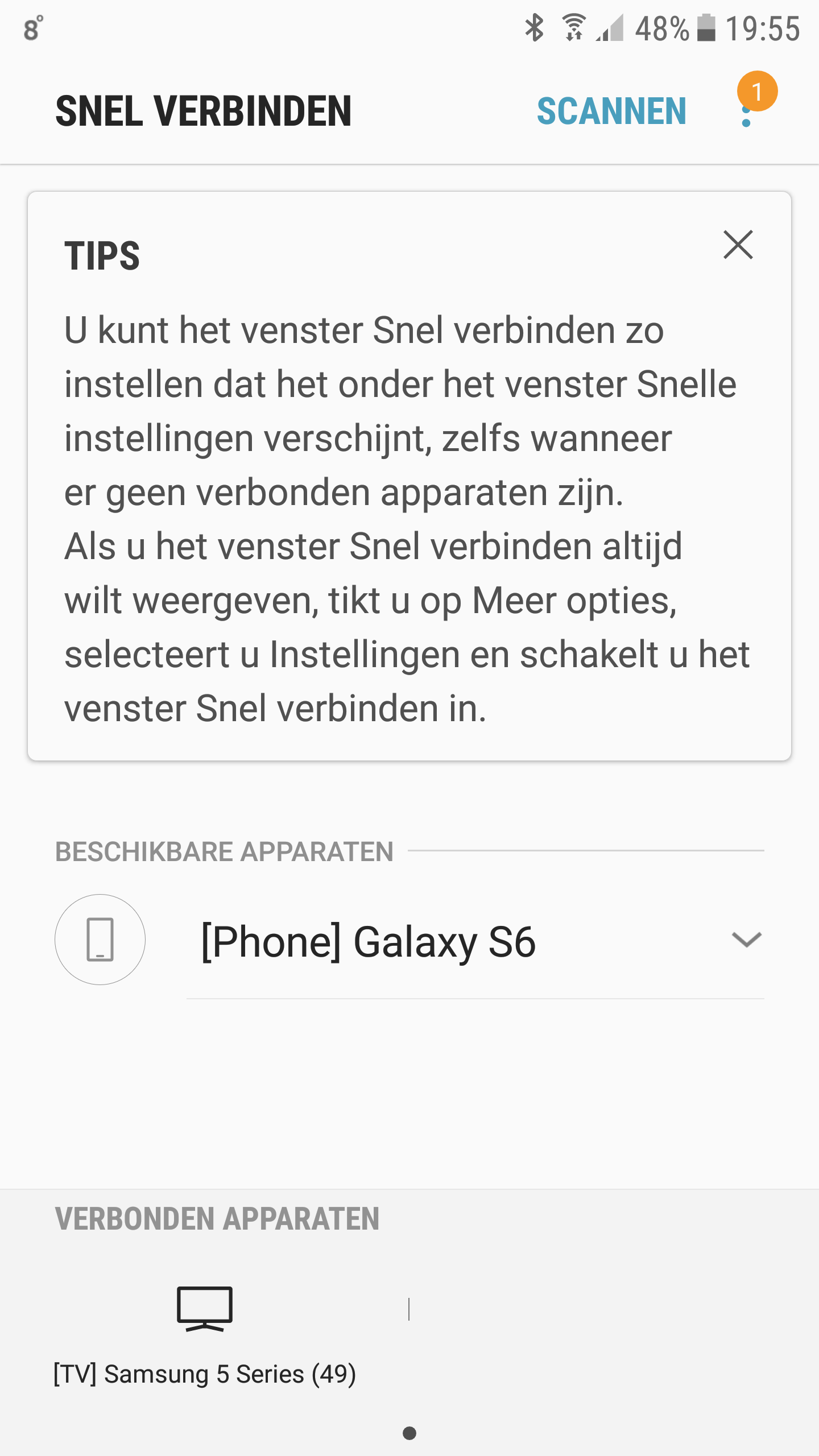Dismiss the TIPS card
The width and height of the screenshot is (819, 1456).
738,245
